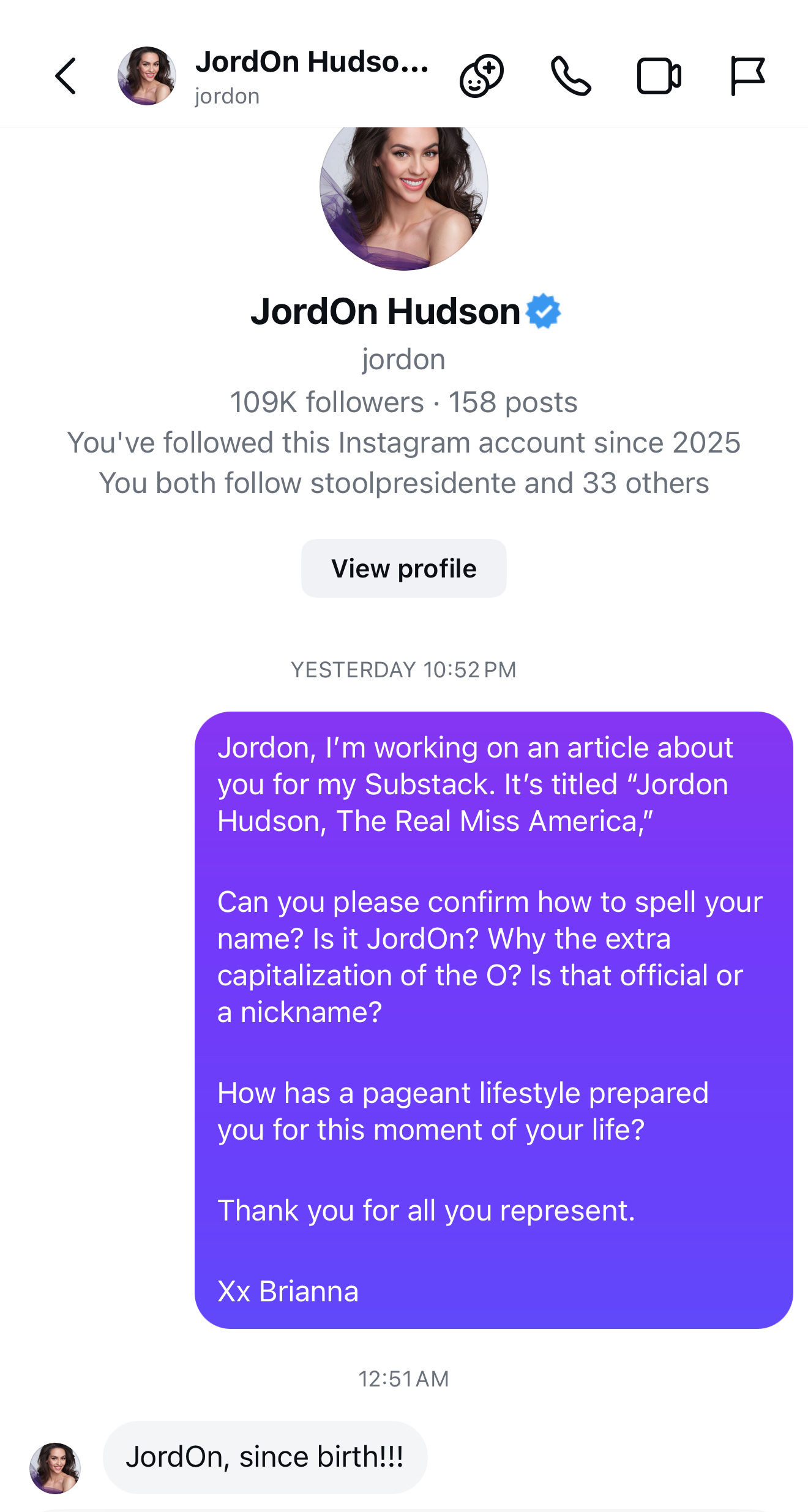This screenshot has width=808, height=1512.
Task: Tap the flag icon in the header
Action: click(x=747, y=76)
